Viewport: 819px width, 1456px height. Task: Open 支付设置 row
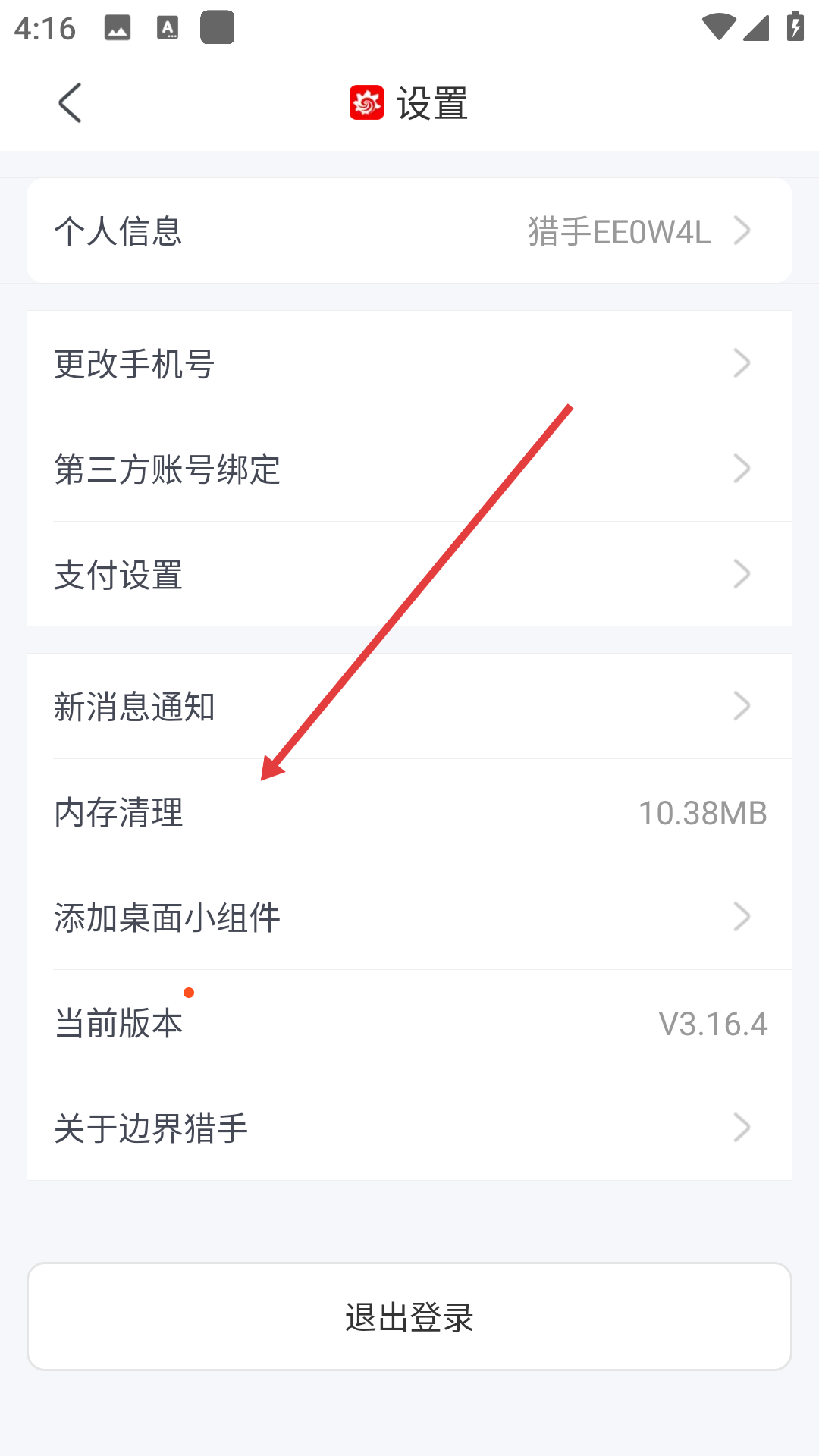(409, 574)
